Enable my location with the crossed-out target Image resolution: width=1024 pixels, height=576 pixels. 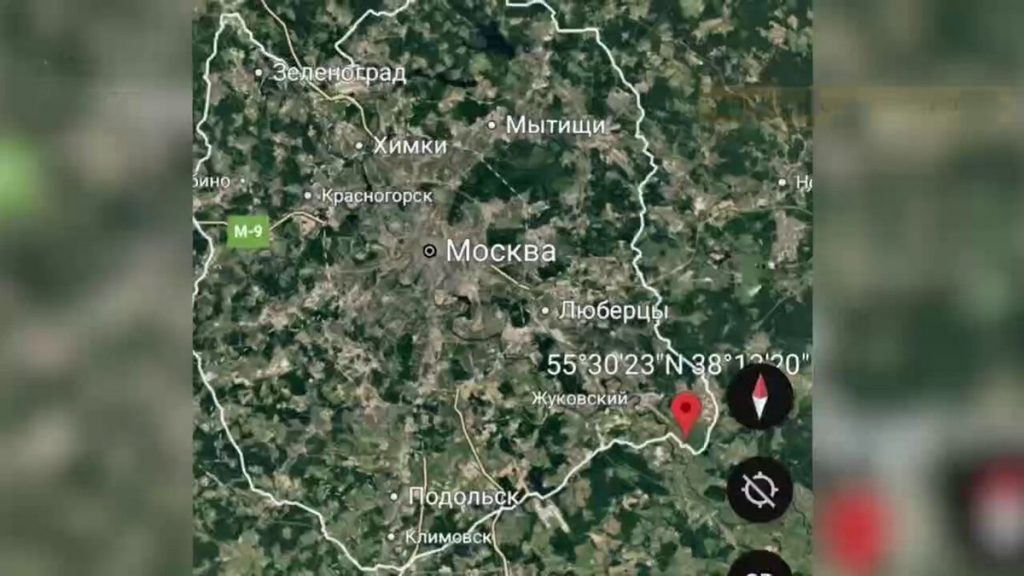760,489
